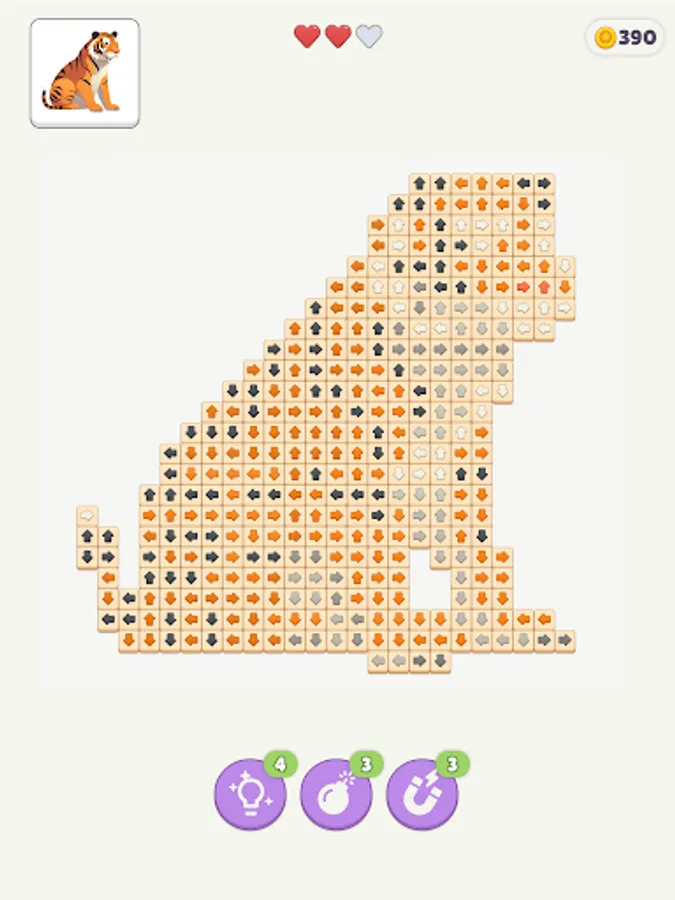
Task: Open the coin shop showing 390
Action: coord(625,38)
